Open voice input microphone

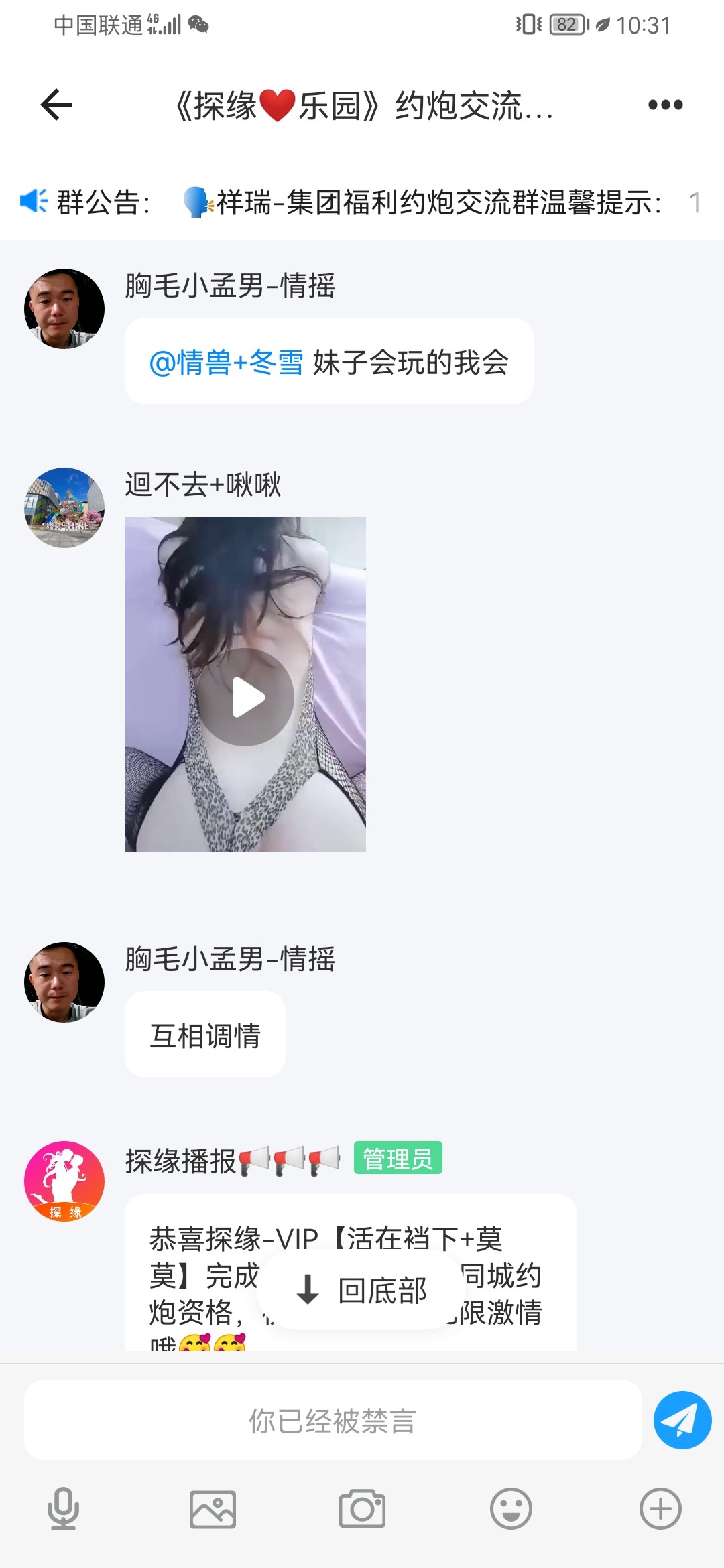click(64, 1509)
